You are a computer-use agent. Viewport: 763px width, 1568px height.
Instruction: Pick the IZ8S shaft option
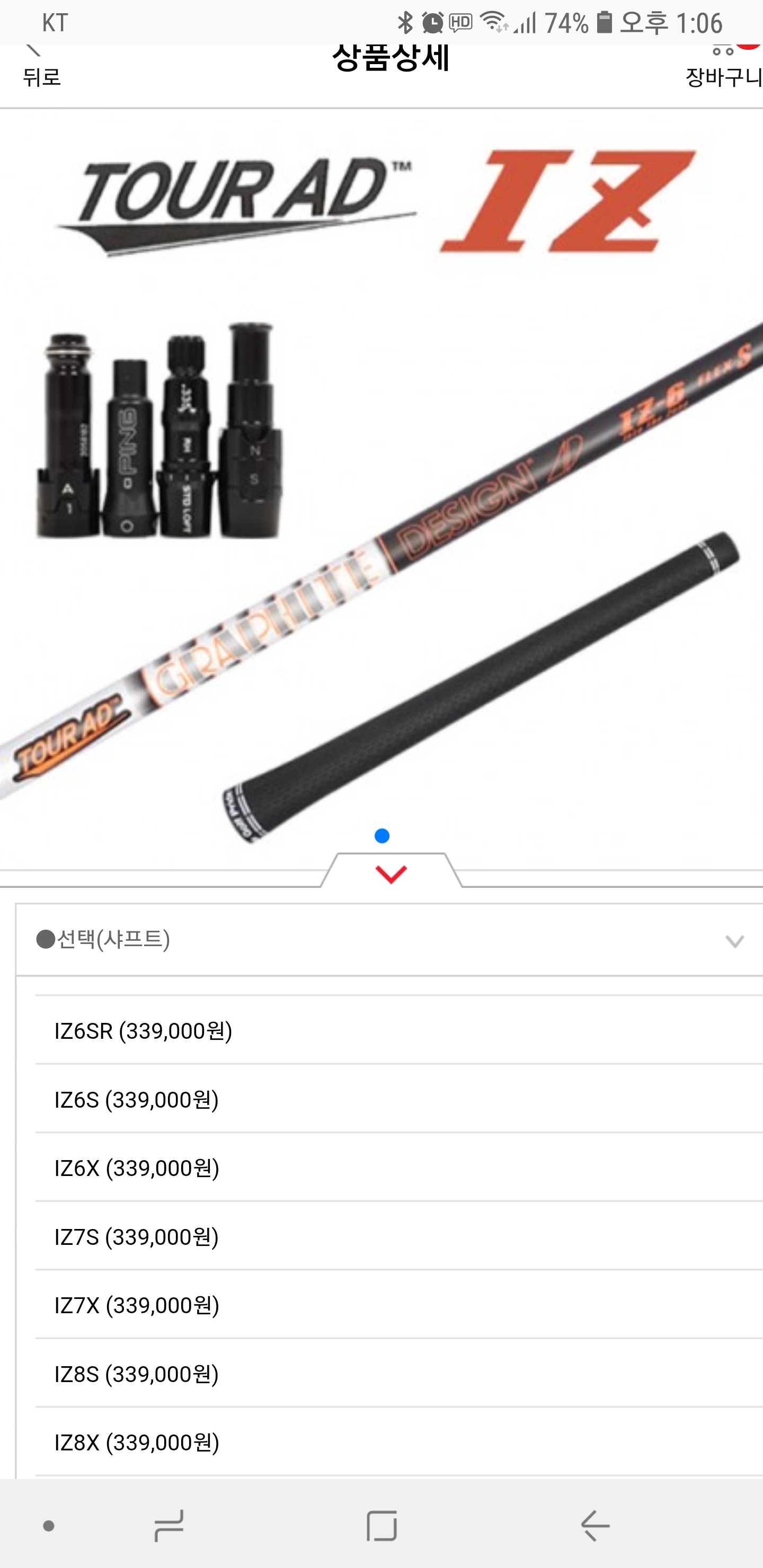pyautogui.click(x=136, y=1374)
